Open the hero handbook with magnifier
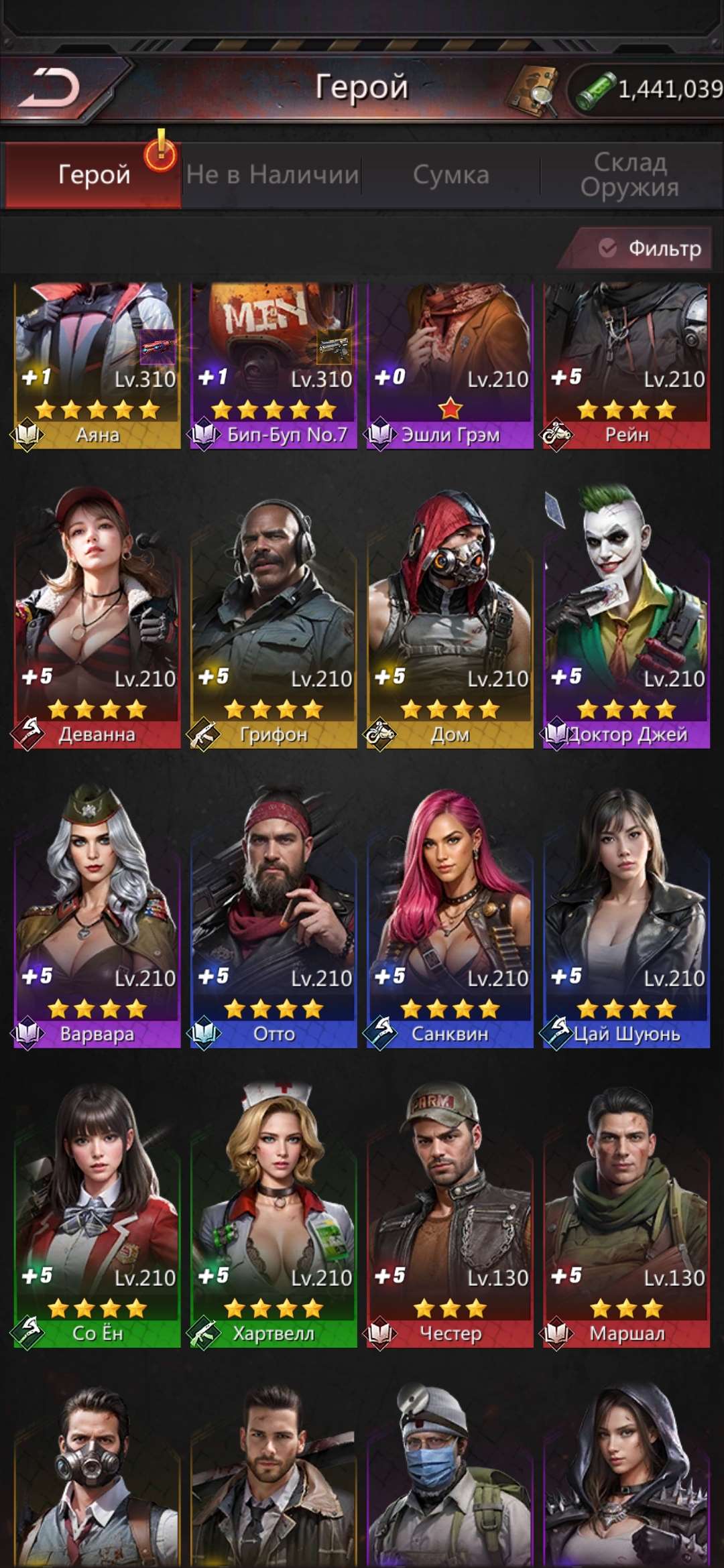Screen dimensions: 724x1568 pyautogui.click(x=531, y=90)
